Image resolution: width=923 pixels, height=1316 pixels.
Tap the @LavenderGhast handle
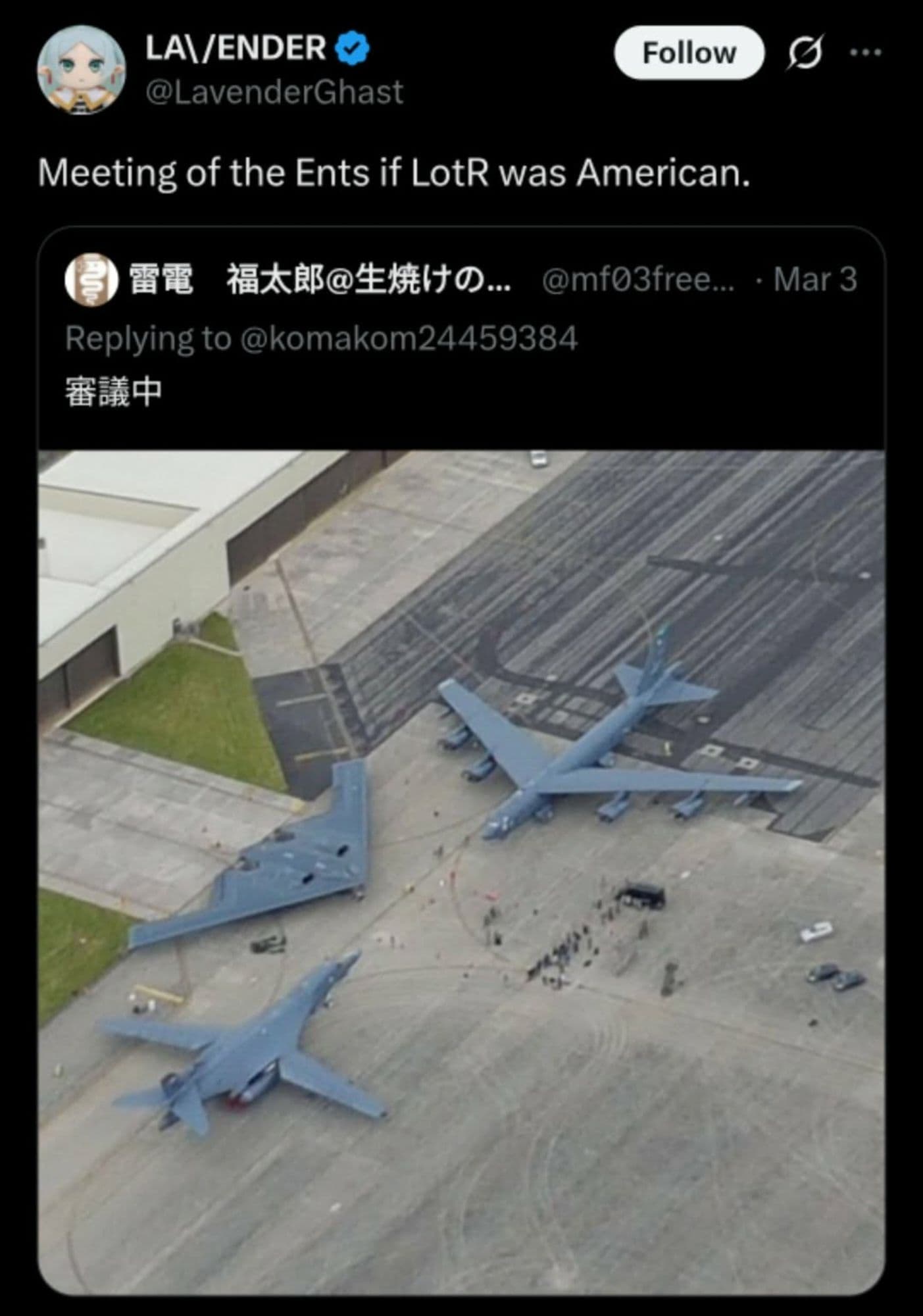pyautogui.click(x=273, y=92)
